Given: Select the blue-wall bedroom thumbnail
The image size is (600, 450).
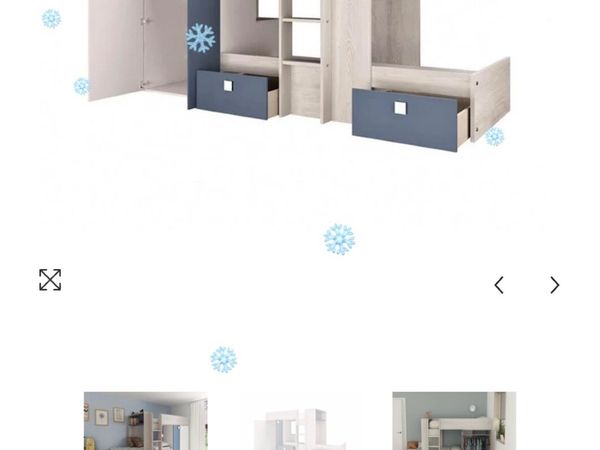Looking at the screenshot, I should coord(146,421).
